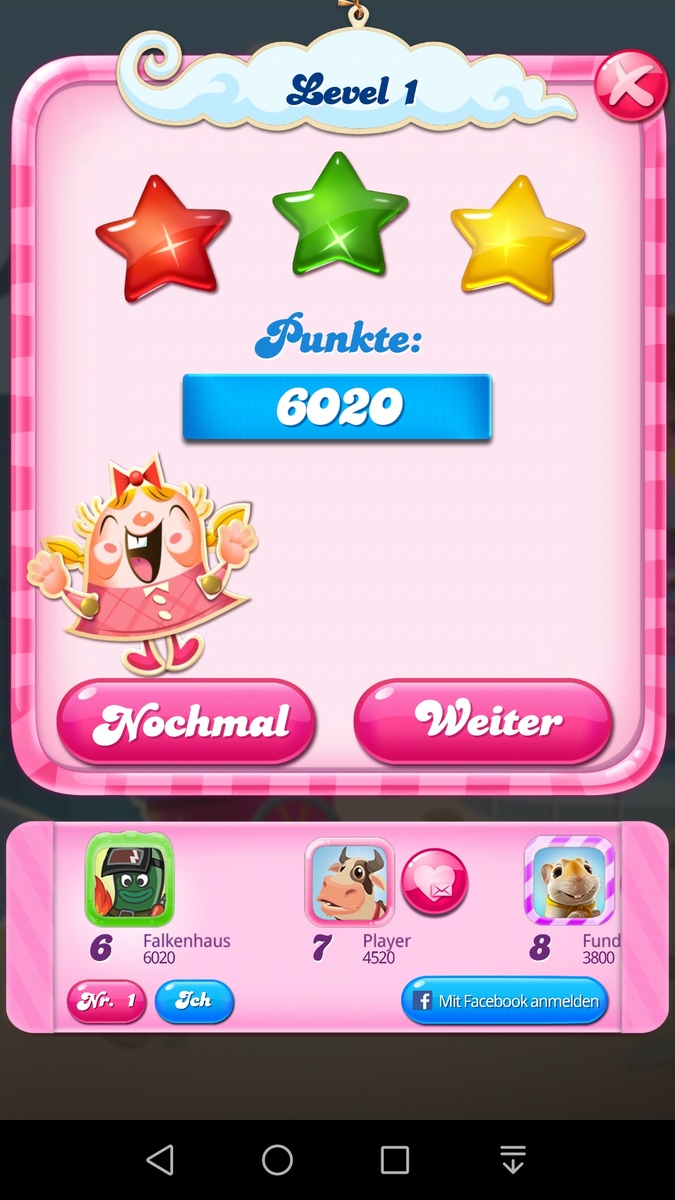Continue with the Weiter button
The height and width of the screenshot is (1200, 675).
(x=483, y=722)
